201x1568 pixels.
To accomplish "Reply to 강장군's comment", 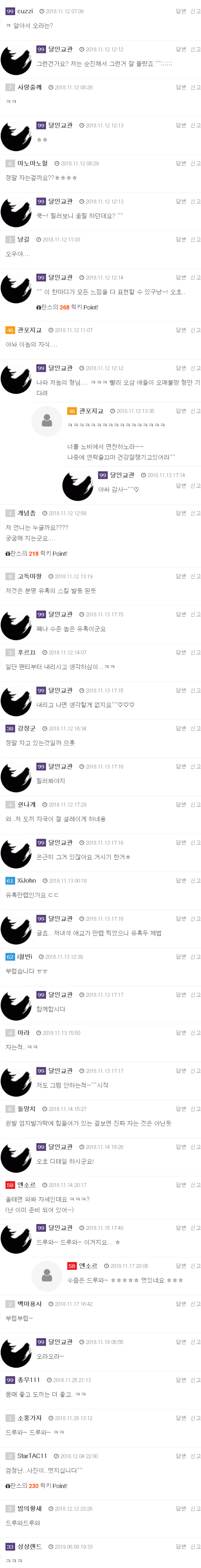I will 180,728.
